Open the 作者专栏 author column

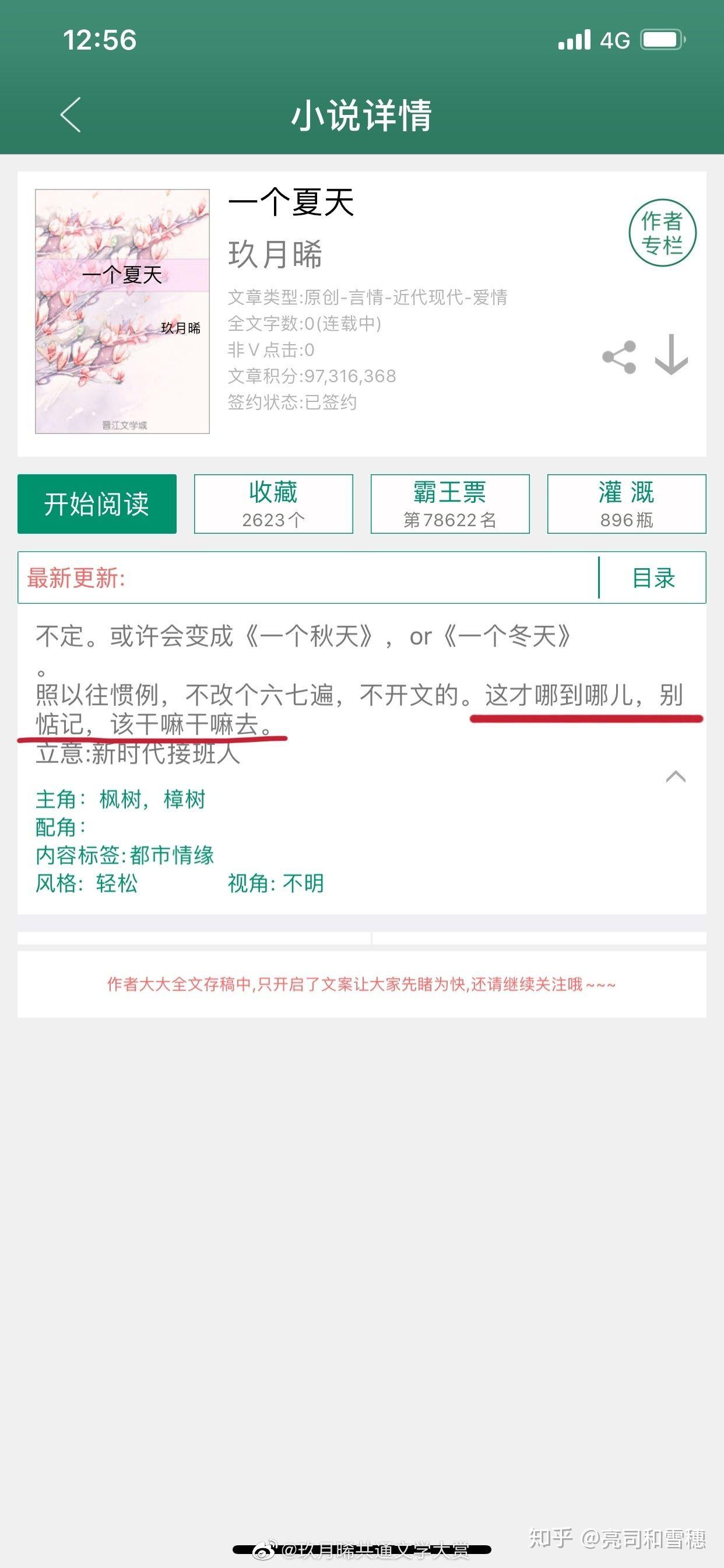[662, 233]
